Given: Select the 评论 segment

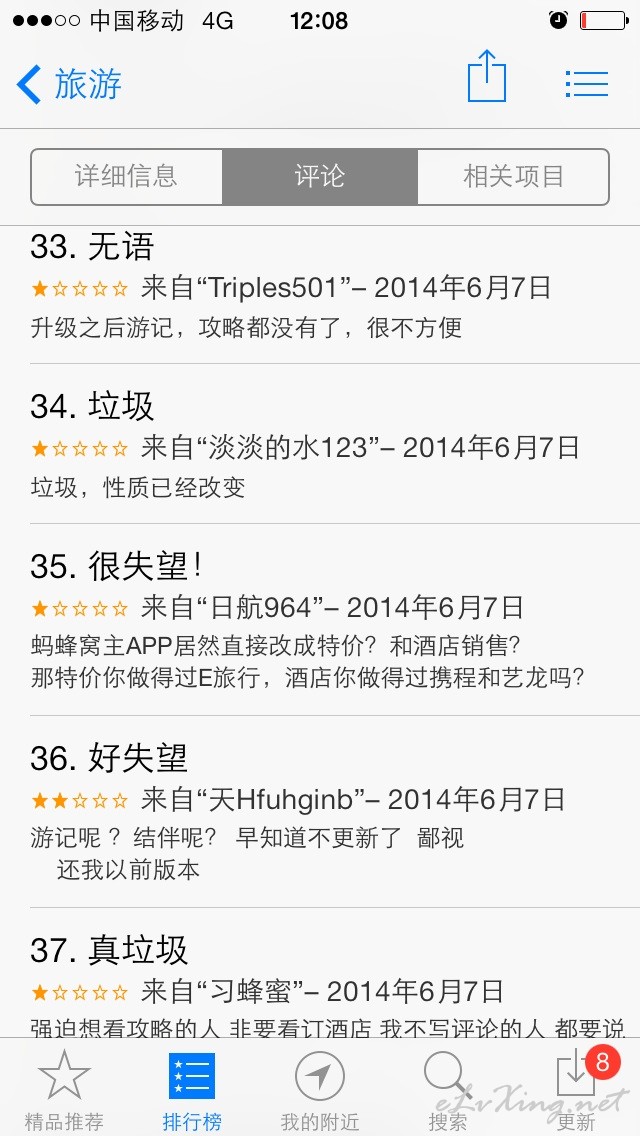Looking at the screenshot, I should (x=320, y=177).
